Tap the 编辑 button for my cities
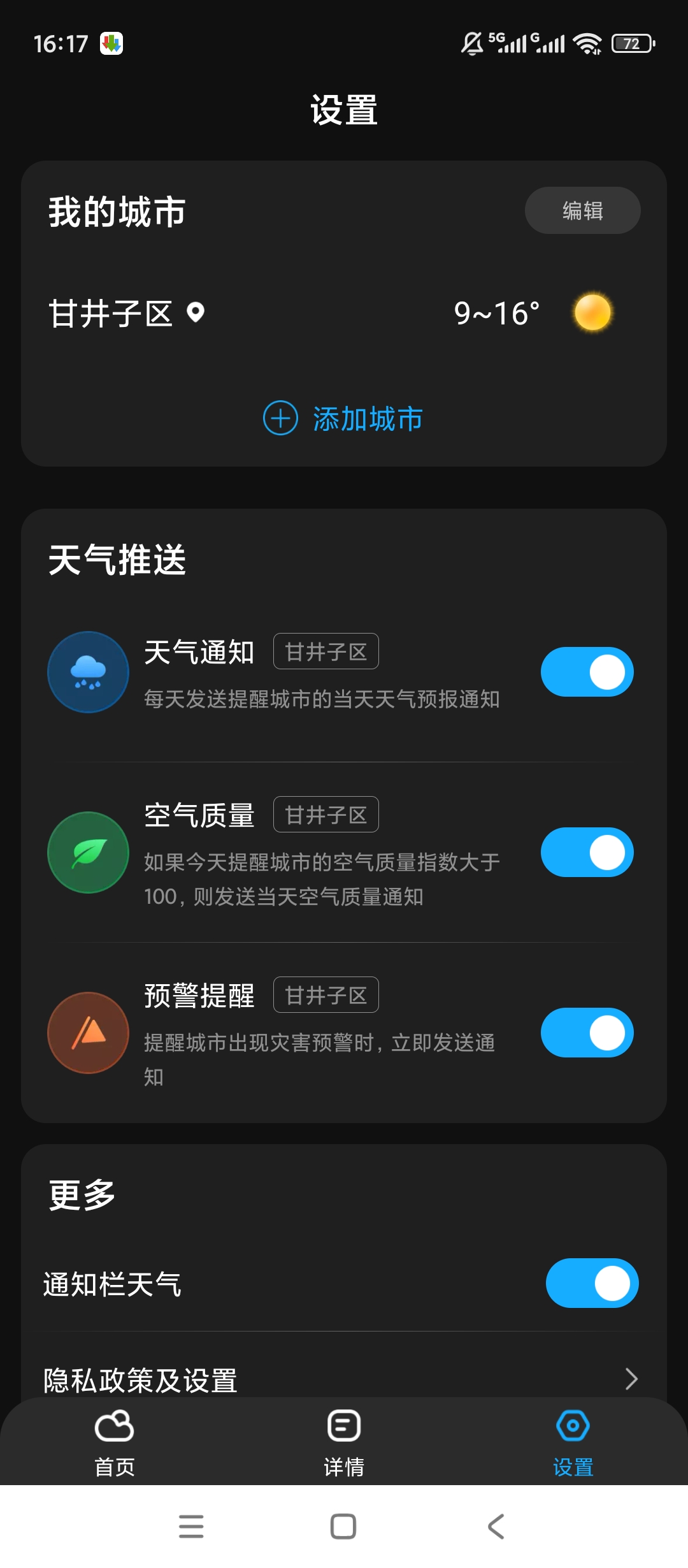688x1568 pixels. pos(582,210)
